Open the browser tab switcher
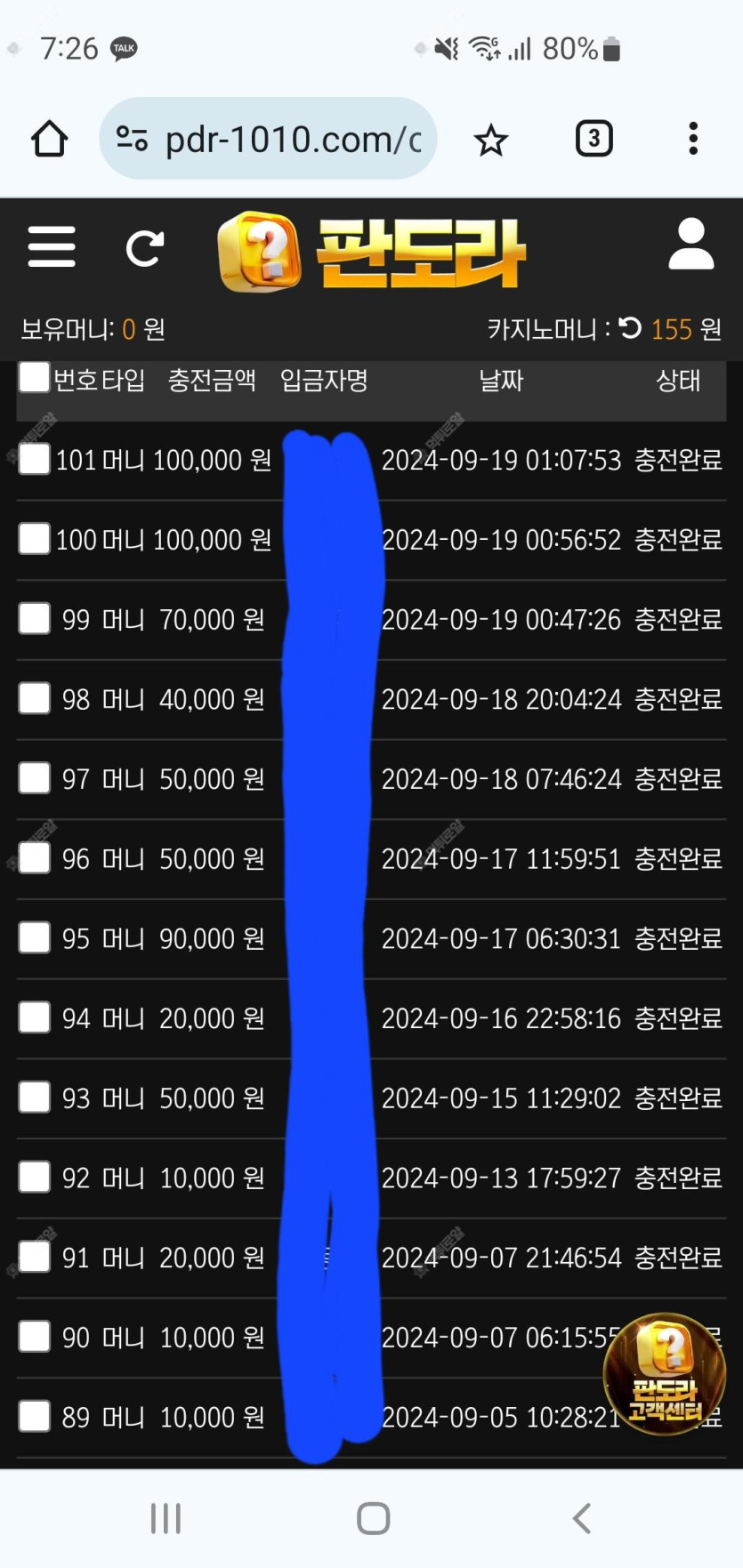Image resolution: width=743 pixels, height=1568 pixels. pyautogui.click(x=594, y=139)
